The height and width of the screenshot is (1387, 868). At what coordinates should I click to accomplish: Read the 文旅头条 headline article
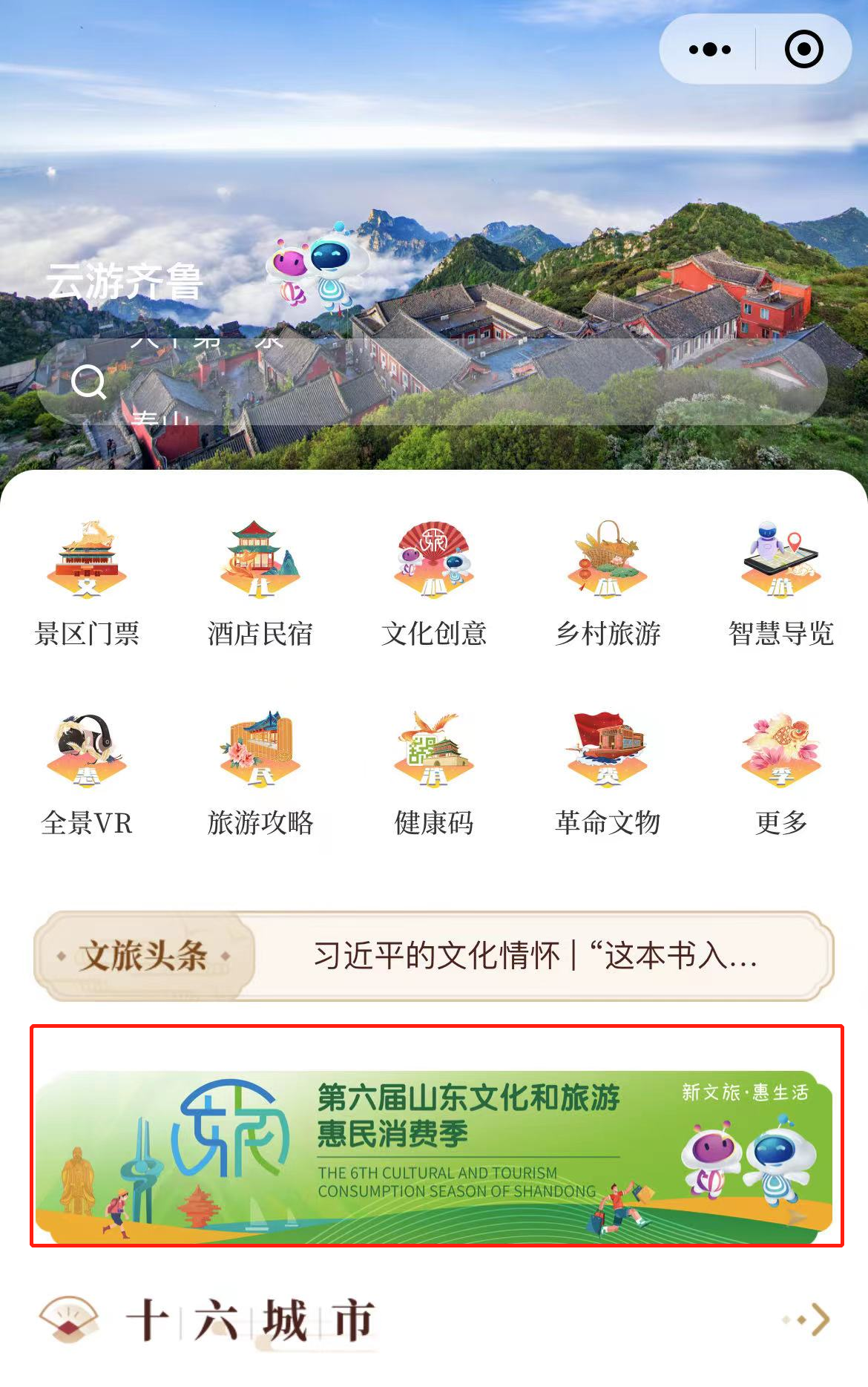pyautogui.click(x=534, y=956)
